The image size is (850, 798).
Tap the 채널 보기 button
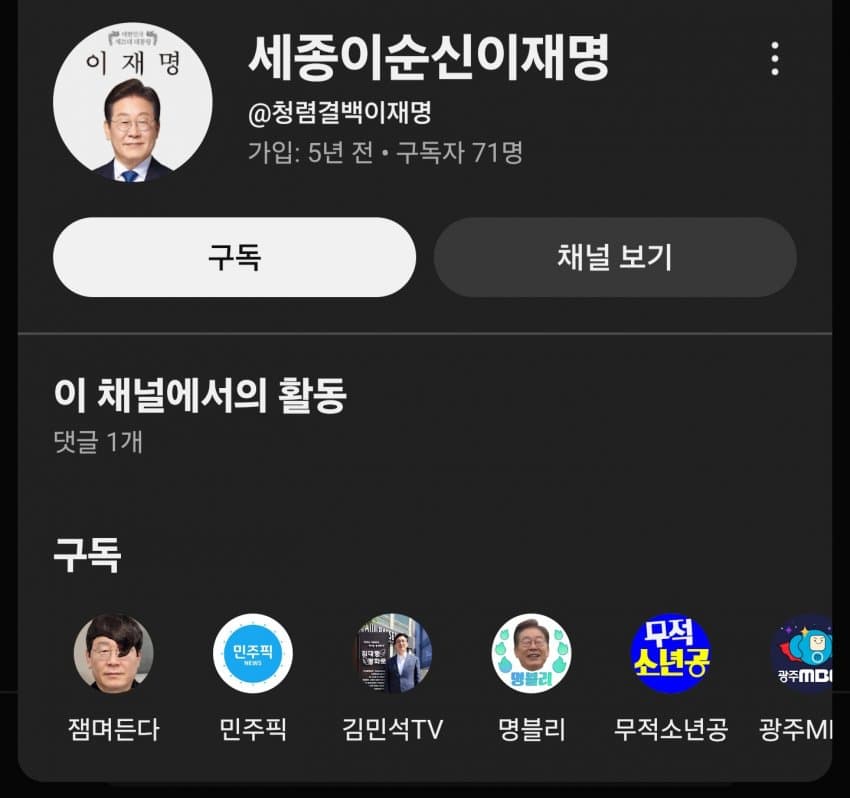coord(615,257)
